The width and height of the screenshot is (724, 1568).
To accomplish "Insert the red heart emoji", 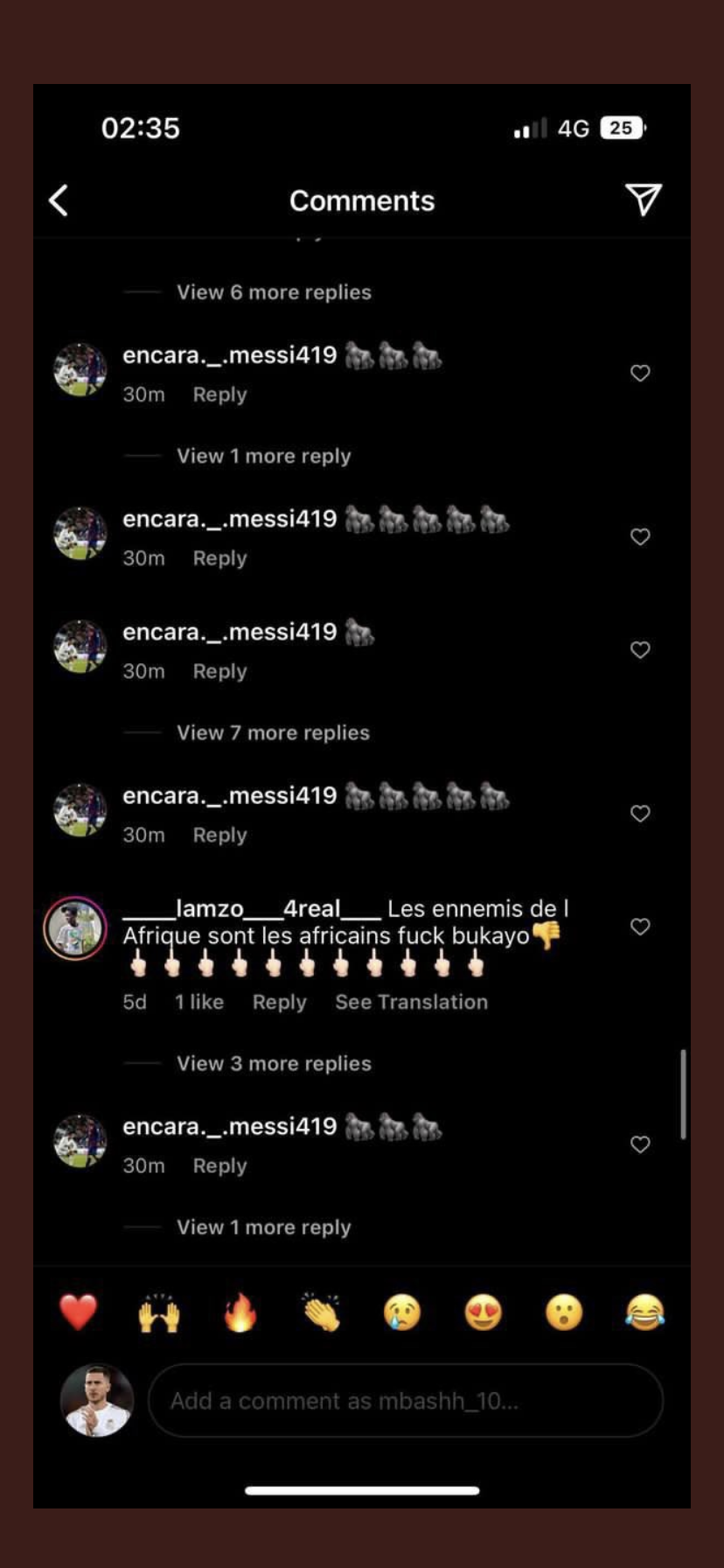I will click(x=79, y=1312).
